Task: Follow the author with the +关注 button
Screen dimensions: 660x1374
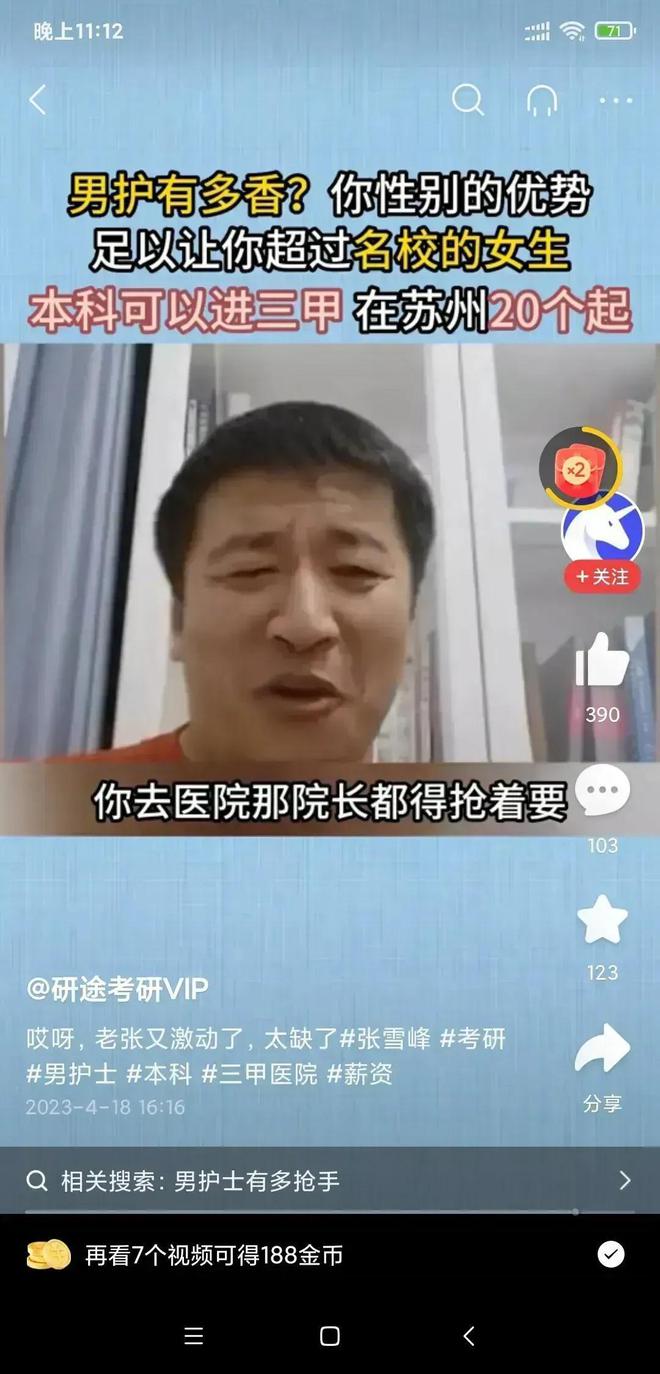Action: (602, 577)
